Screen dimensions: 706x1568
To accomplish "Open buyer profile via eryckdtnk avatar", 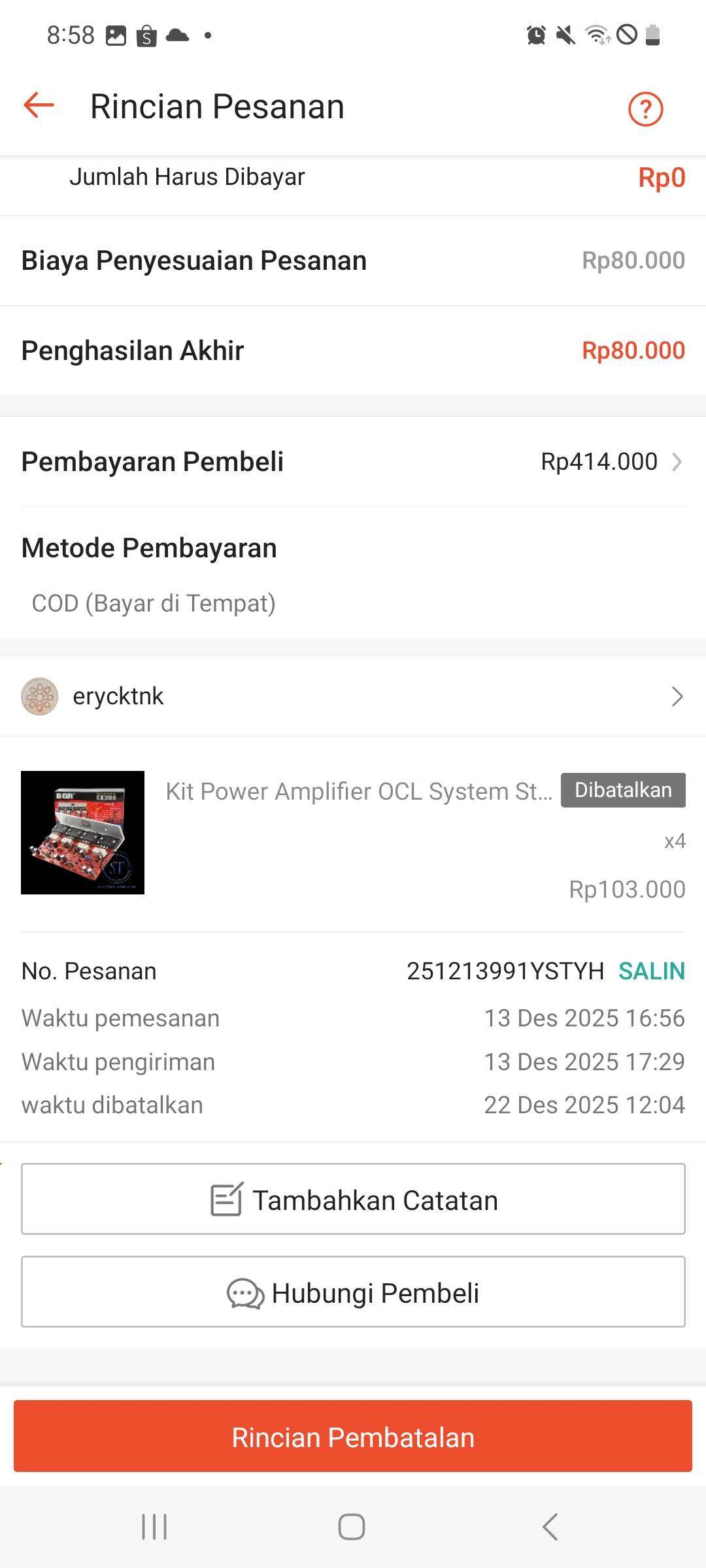I will click(x=40, y=695).
